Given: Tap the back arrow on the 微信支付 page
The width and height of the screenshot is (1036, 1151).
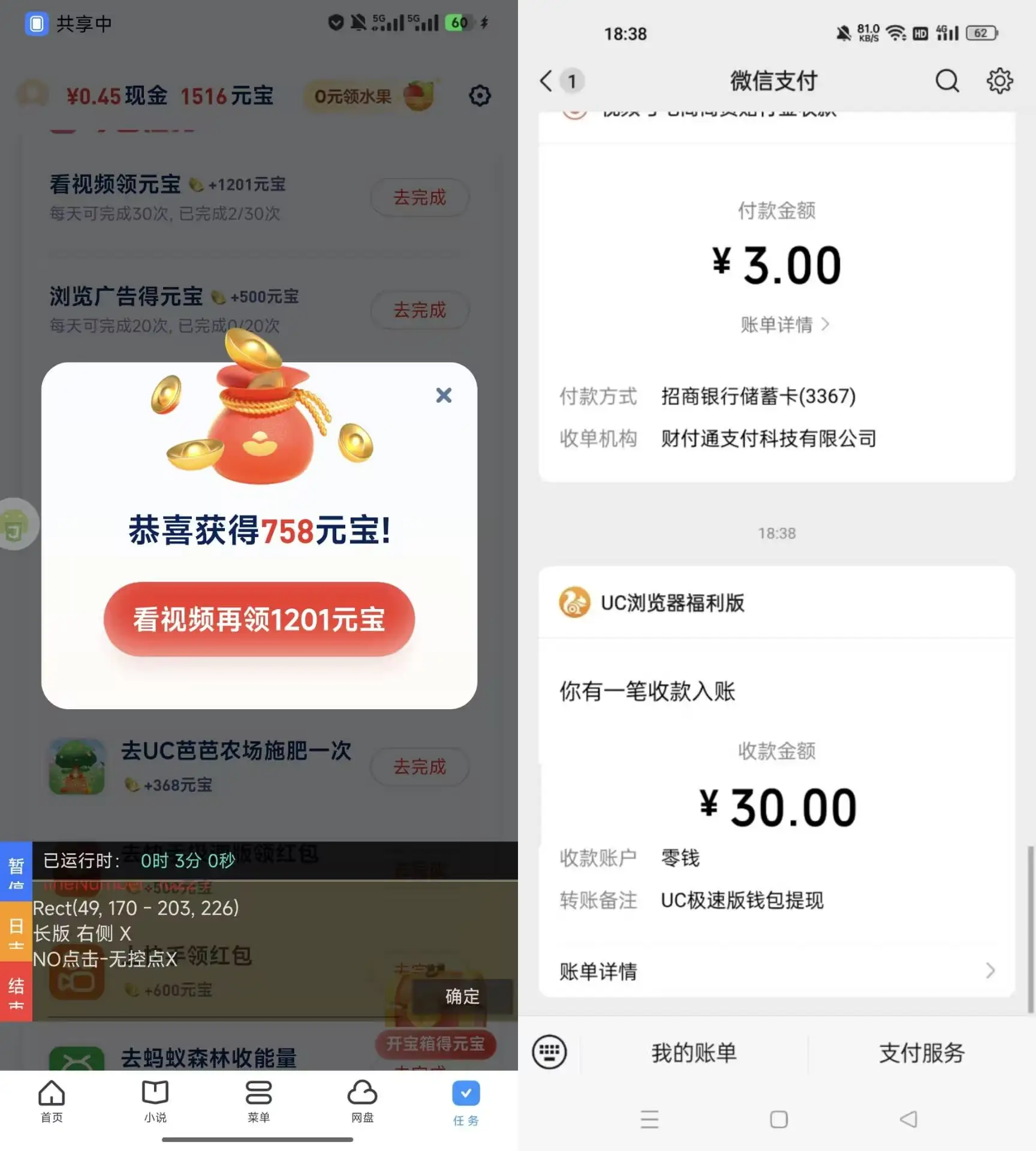Looking at the screenshot, I should tap(546, 81).
